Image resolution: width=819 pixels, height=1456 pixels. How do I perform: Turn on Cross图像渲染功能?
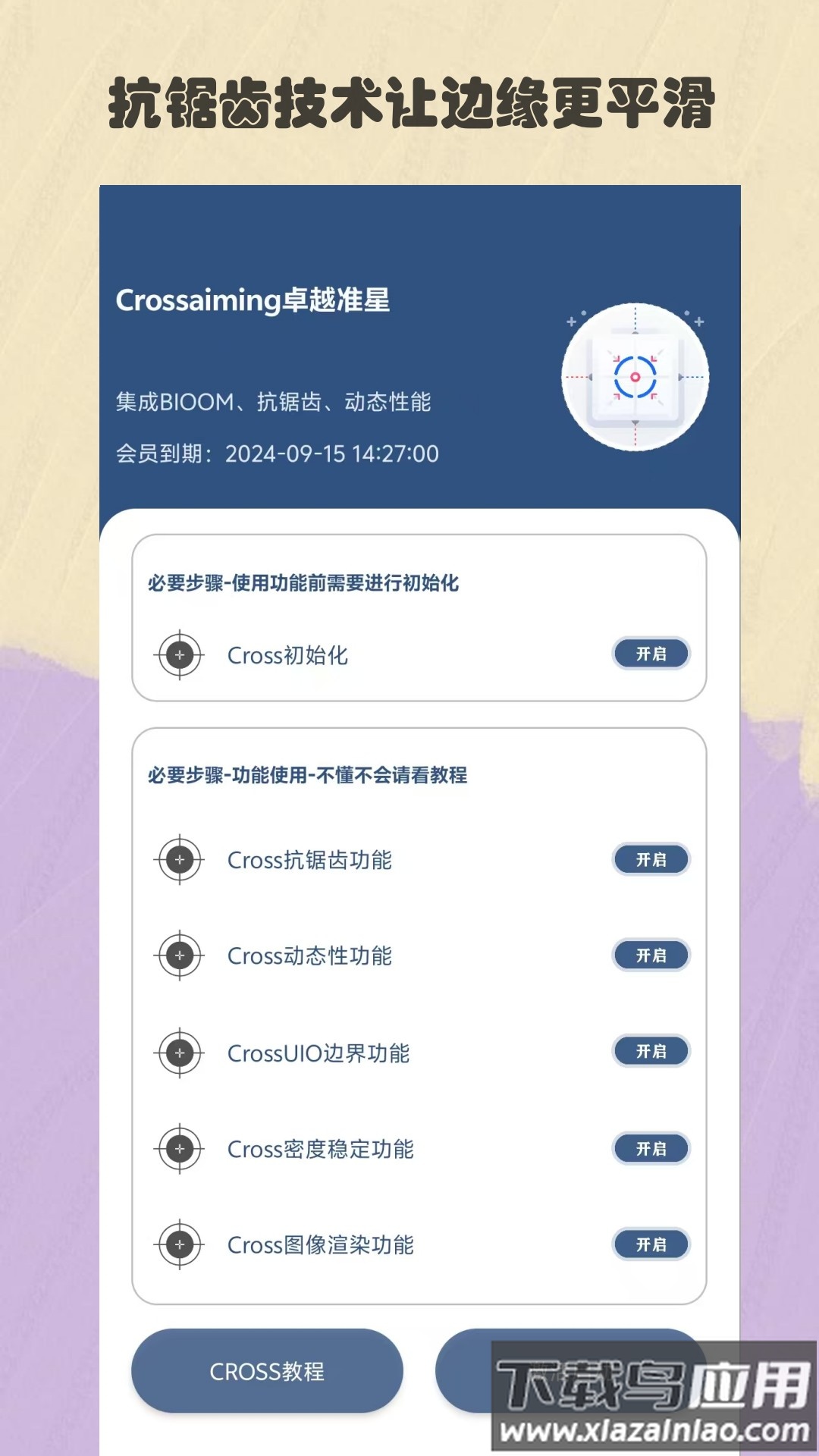click(x=651, y=1245)
